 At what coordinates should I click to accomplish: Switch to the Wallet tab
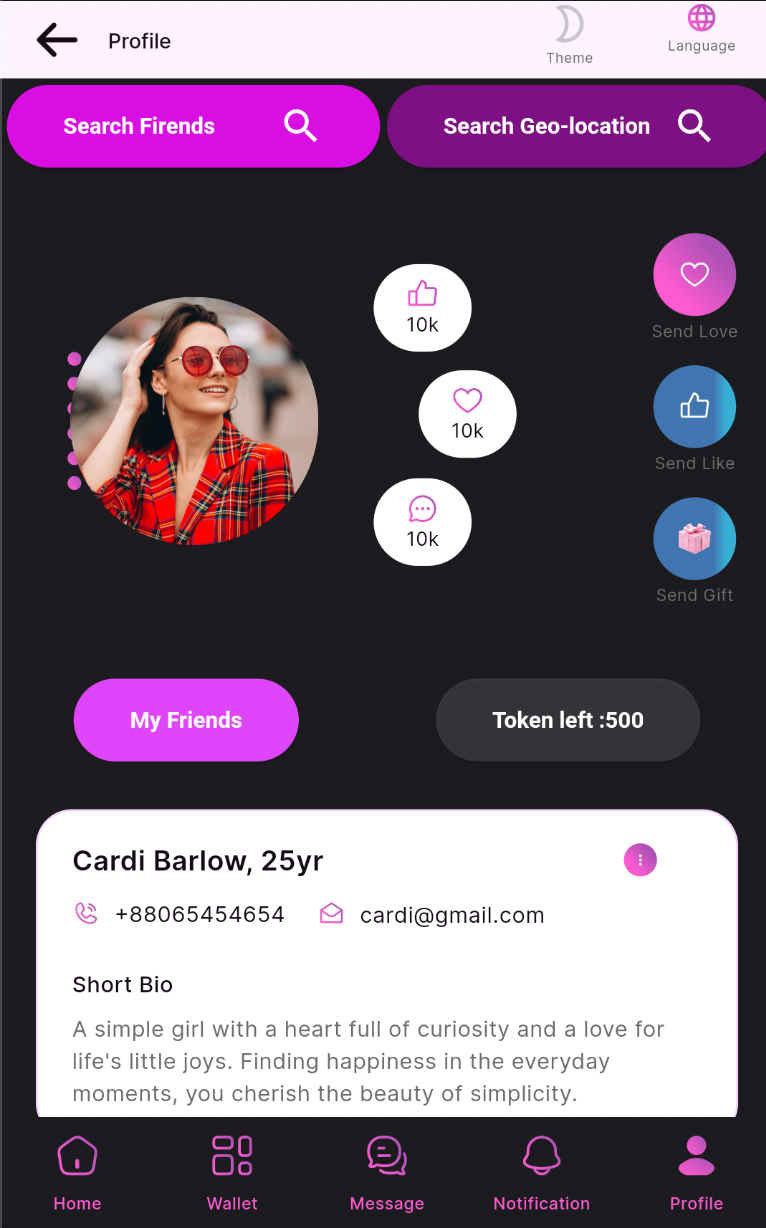(232, 1170)
